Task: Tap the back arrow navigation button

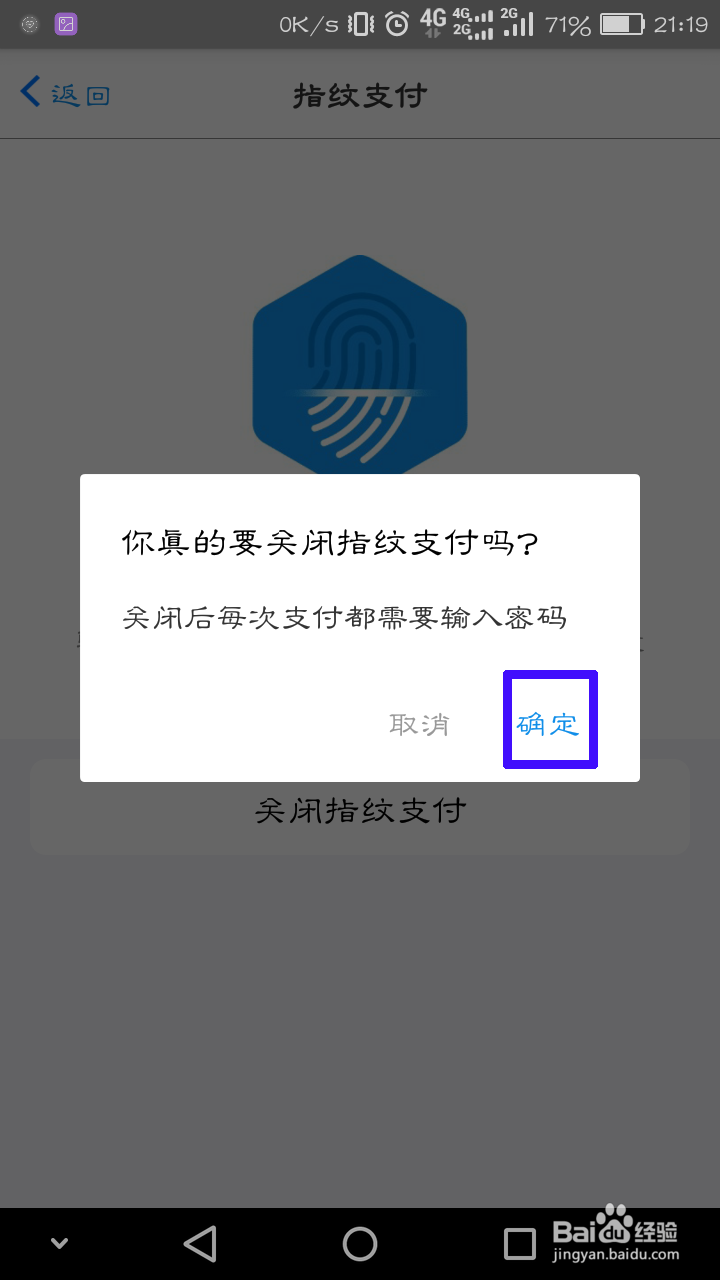Action: [x=200, y=1243]
